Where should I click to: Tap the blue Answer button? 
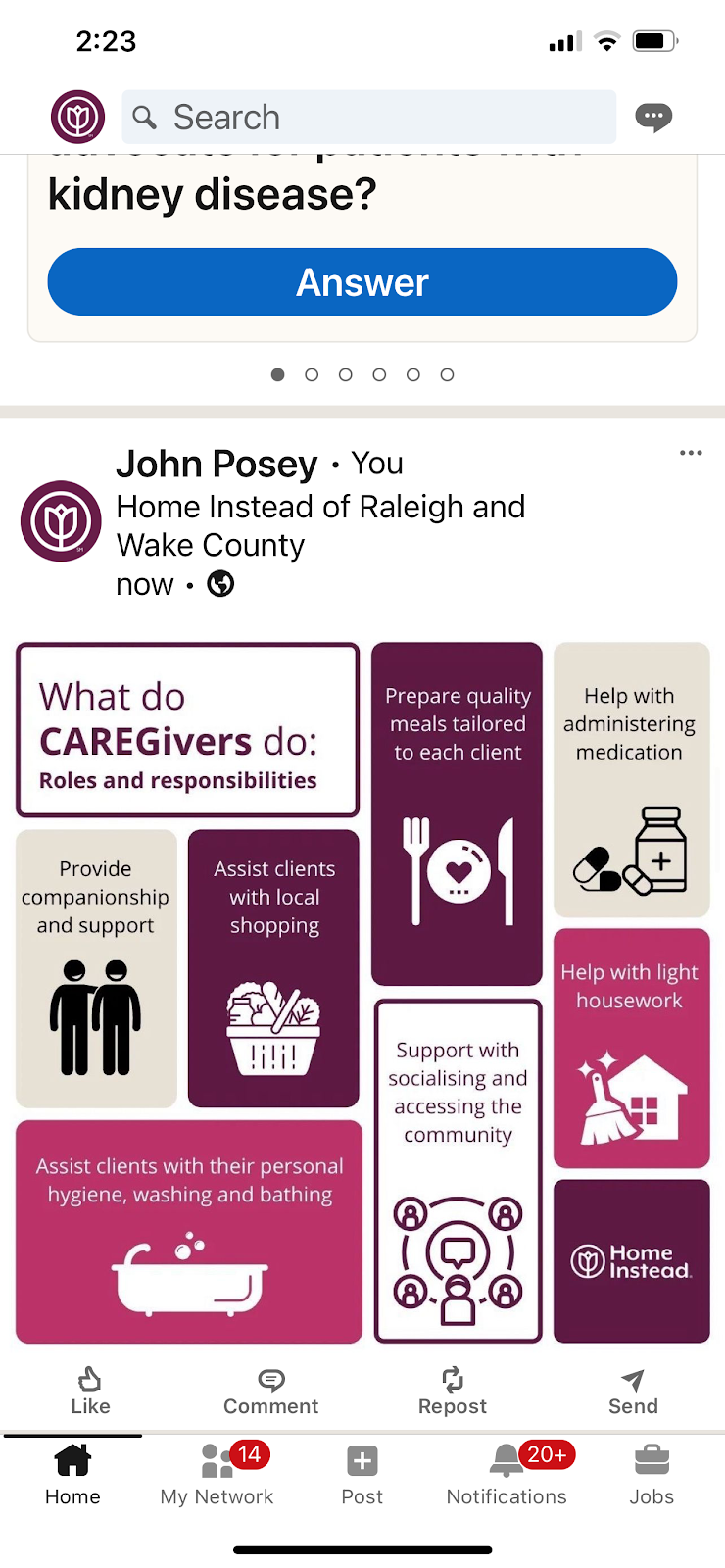pos(362,282)
